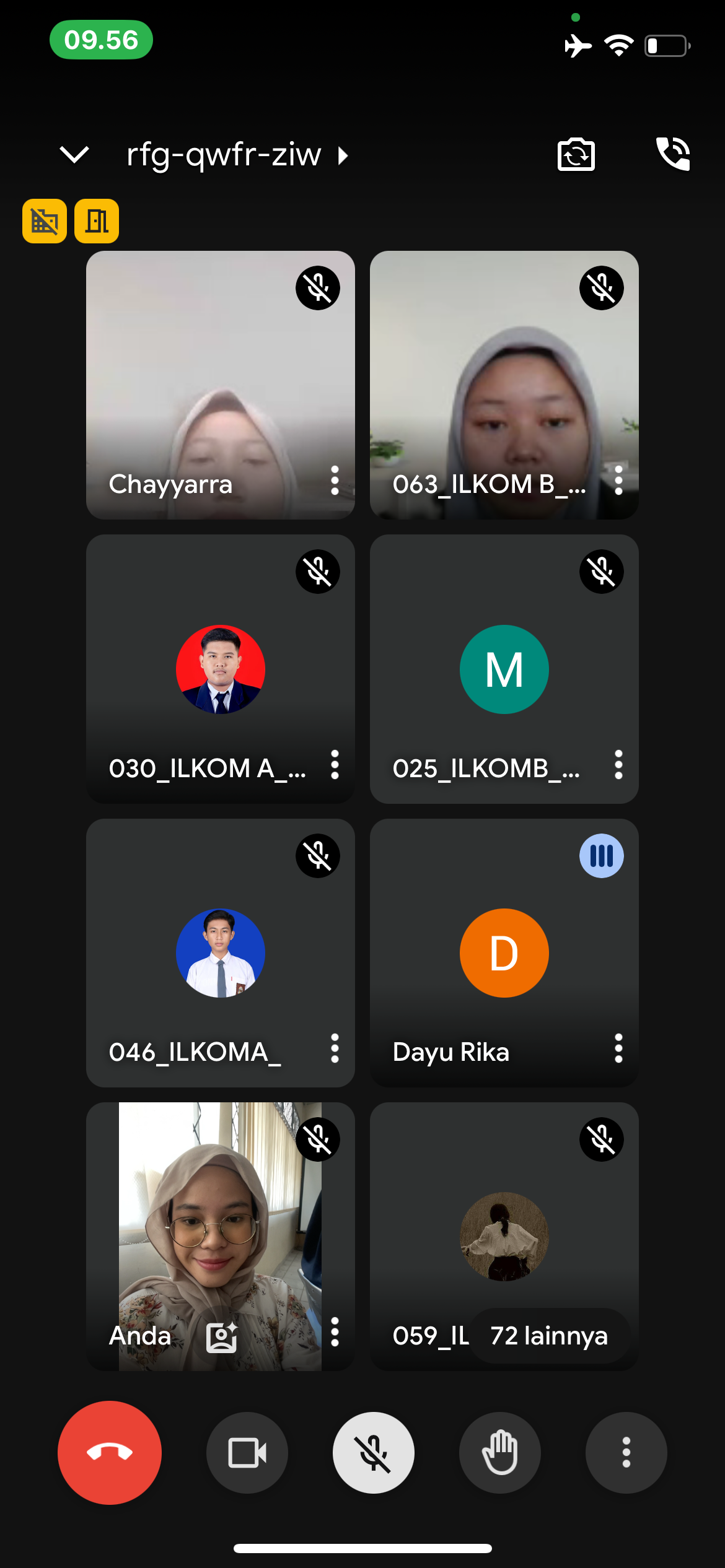The width and height of the screenshot is (725, 1568).
Task: Switch the audio output device
Action: pyautogui.click(x=673, y=154)
